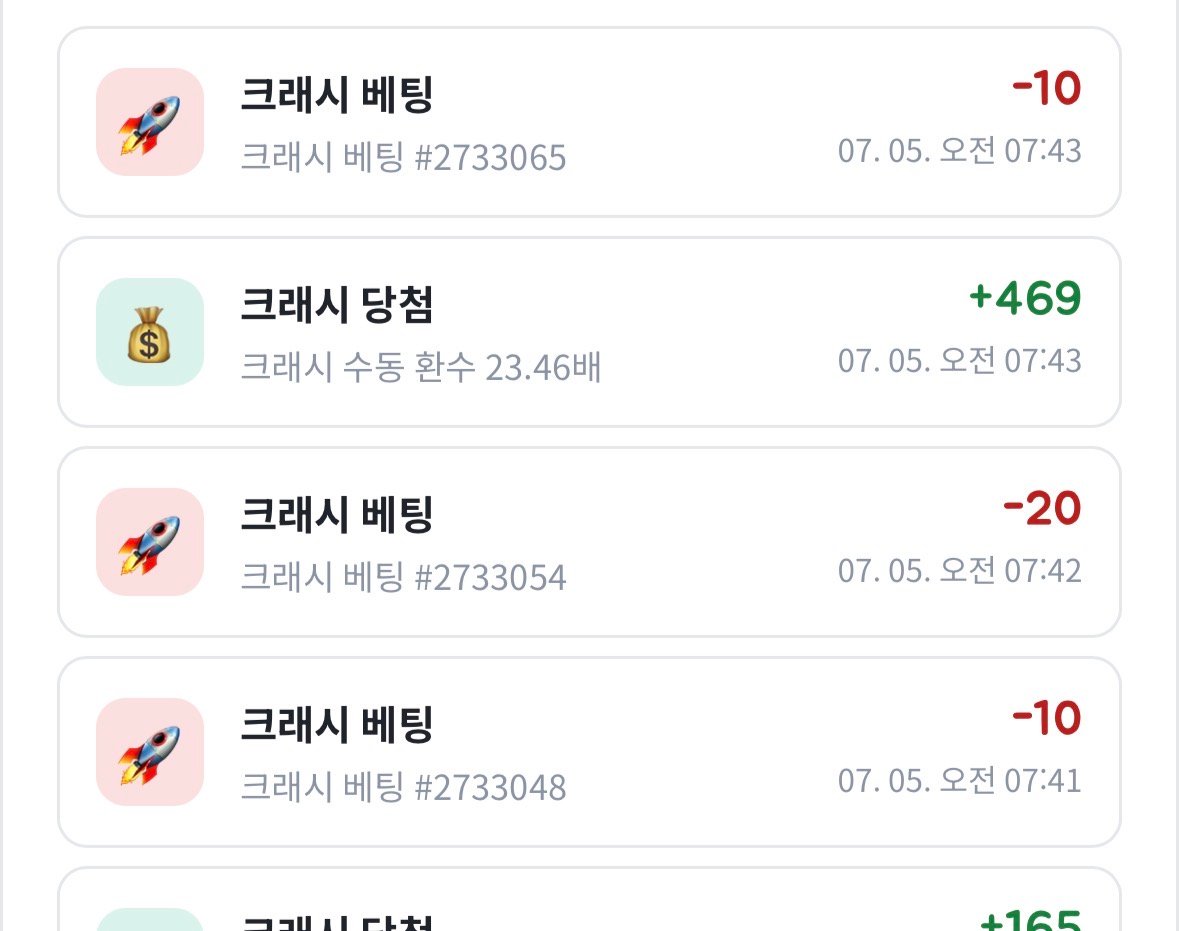Open the +165 crash win transaction
Screen dimensions: 1179x931
click(589, 899)
